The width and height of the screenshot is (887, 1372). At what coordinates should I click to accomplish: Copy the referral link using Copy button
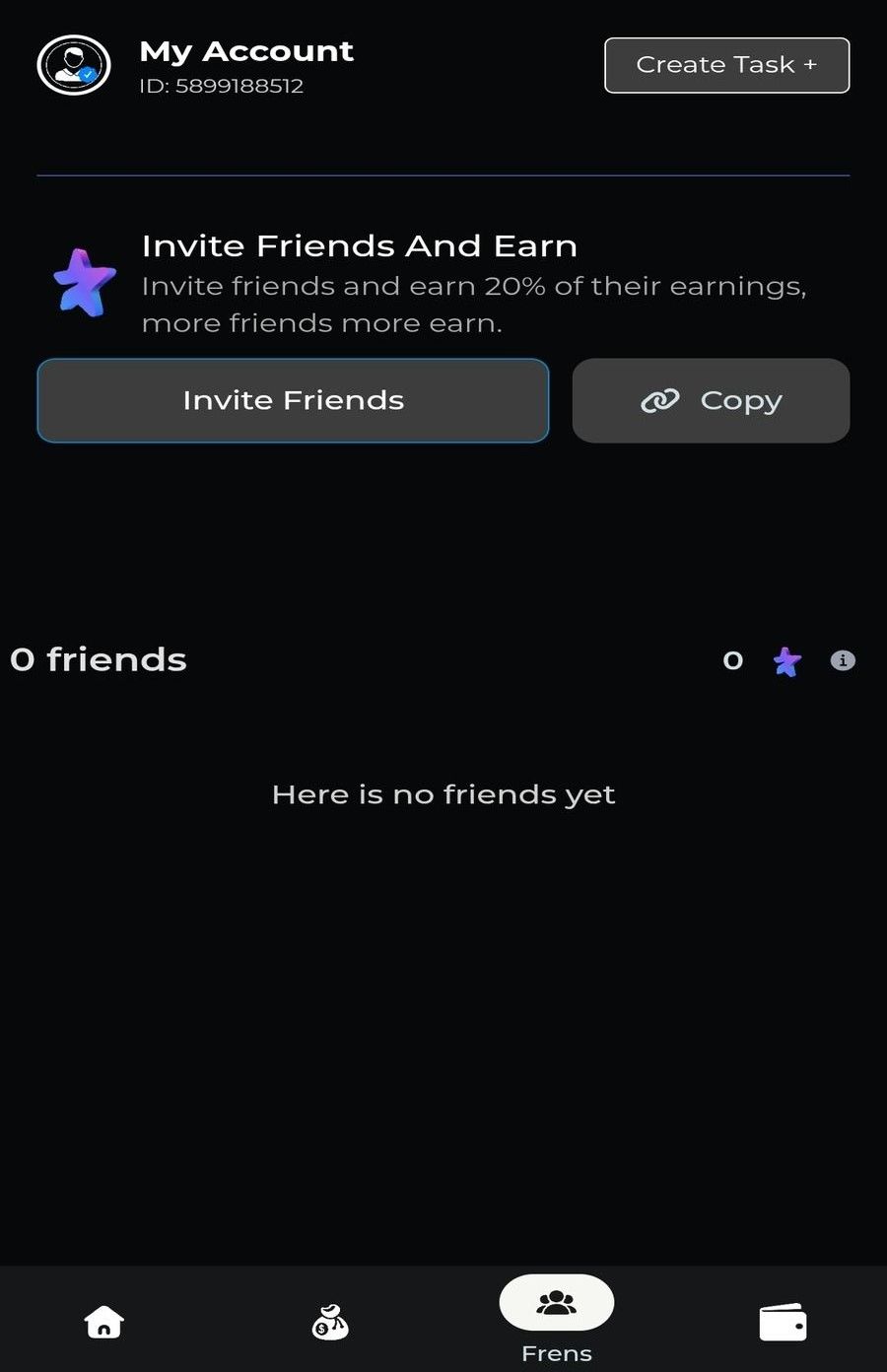[x=711, y=400]
